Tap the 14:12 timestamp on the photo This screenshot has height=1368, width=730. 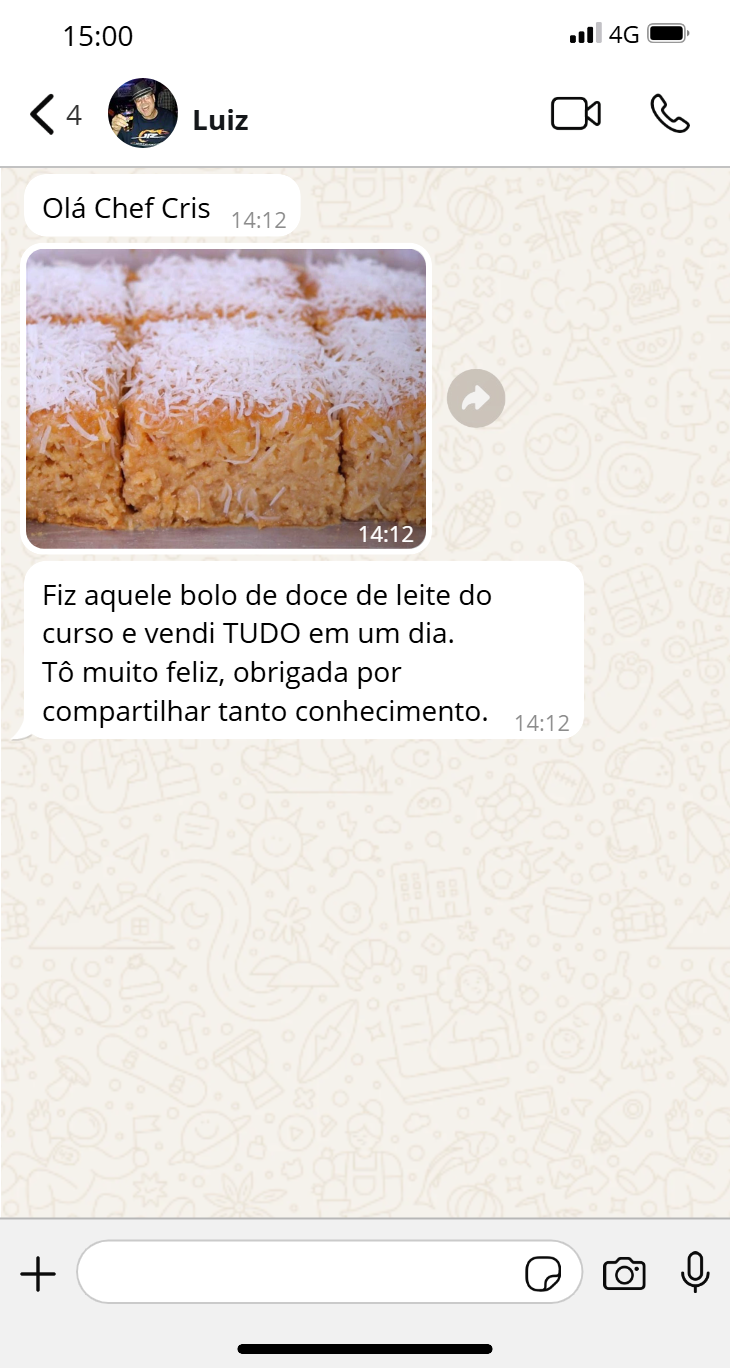(386, 534)
